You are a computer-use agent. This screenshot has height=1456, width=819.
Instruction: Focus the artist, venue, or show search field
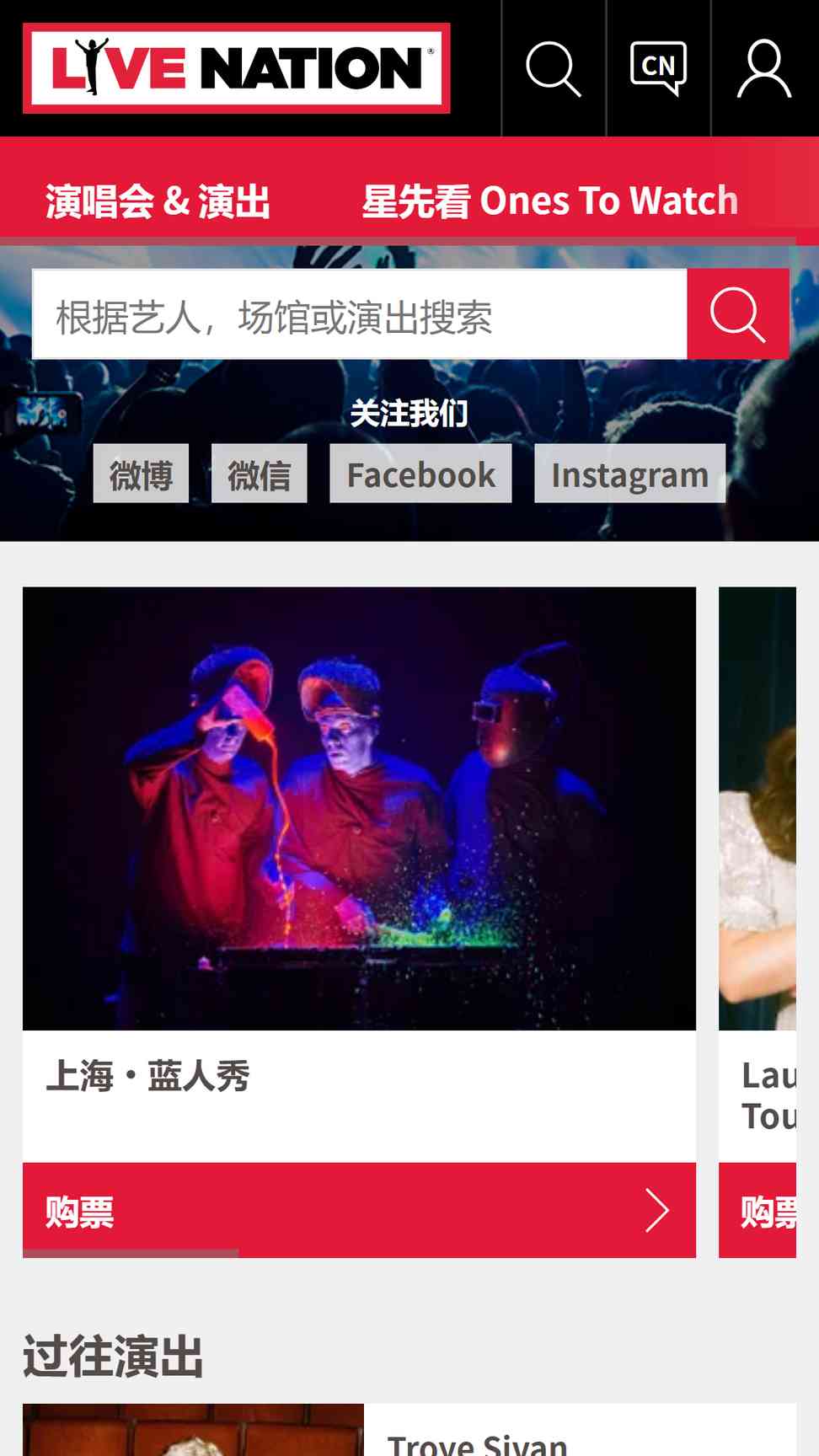360,314
